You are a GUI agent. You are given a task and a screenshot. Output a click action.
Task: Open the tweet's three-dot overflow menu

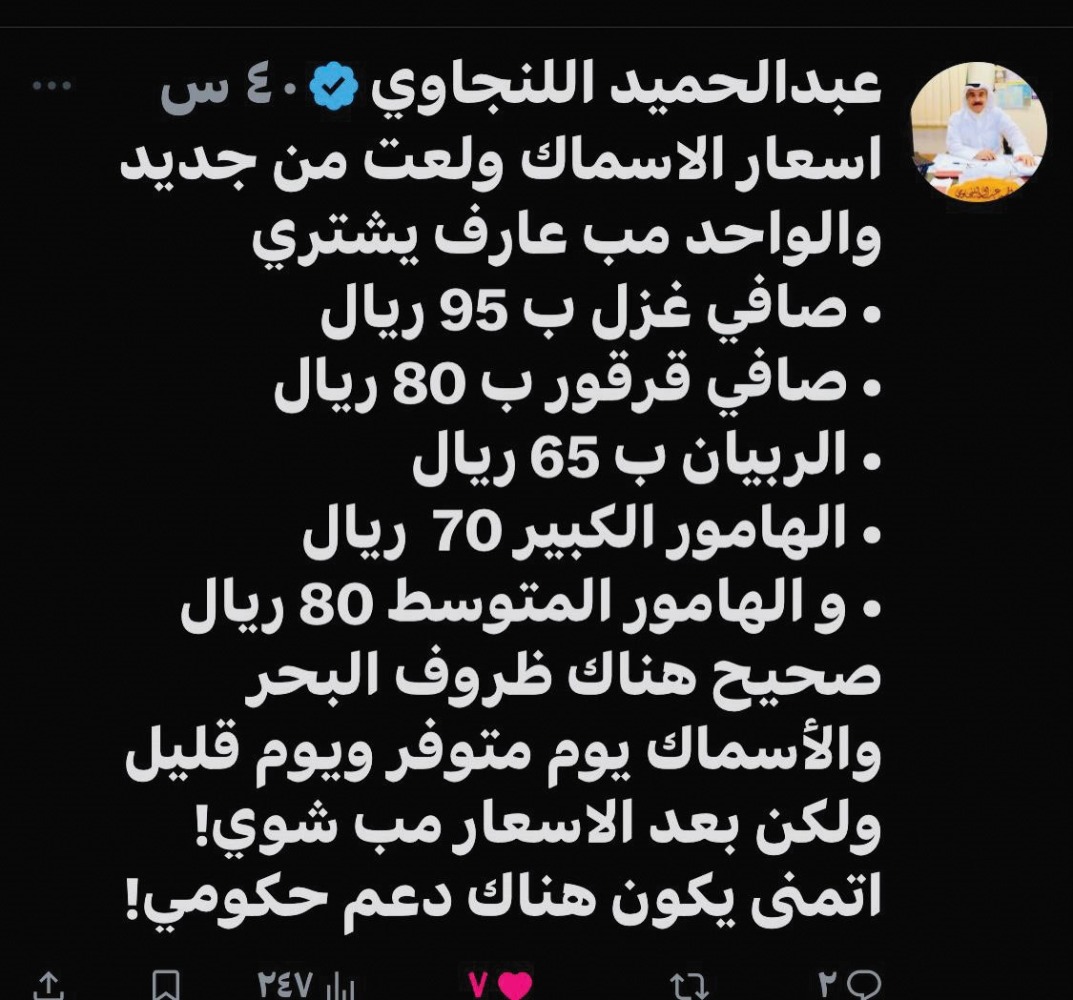pyautogui.click(x=51, y=86)
